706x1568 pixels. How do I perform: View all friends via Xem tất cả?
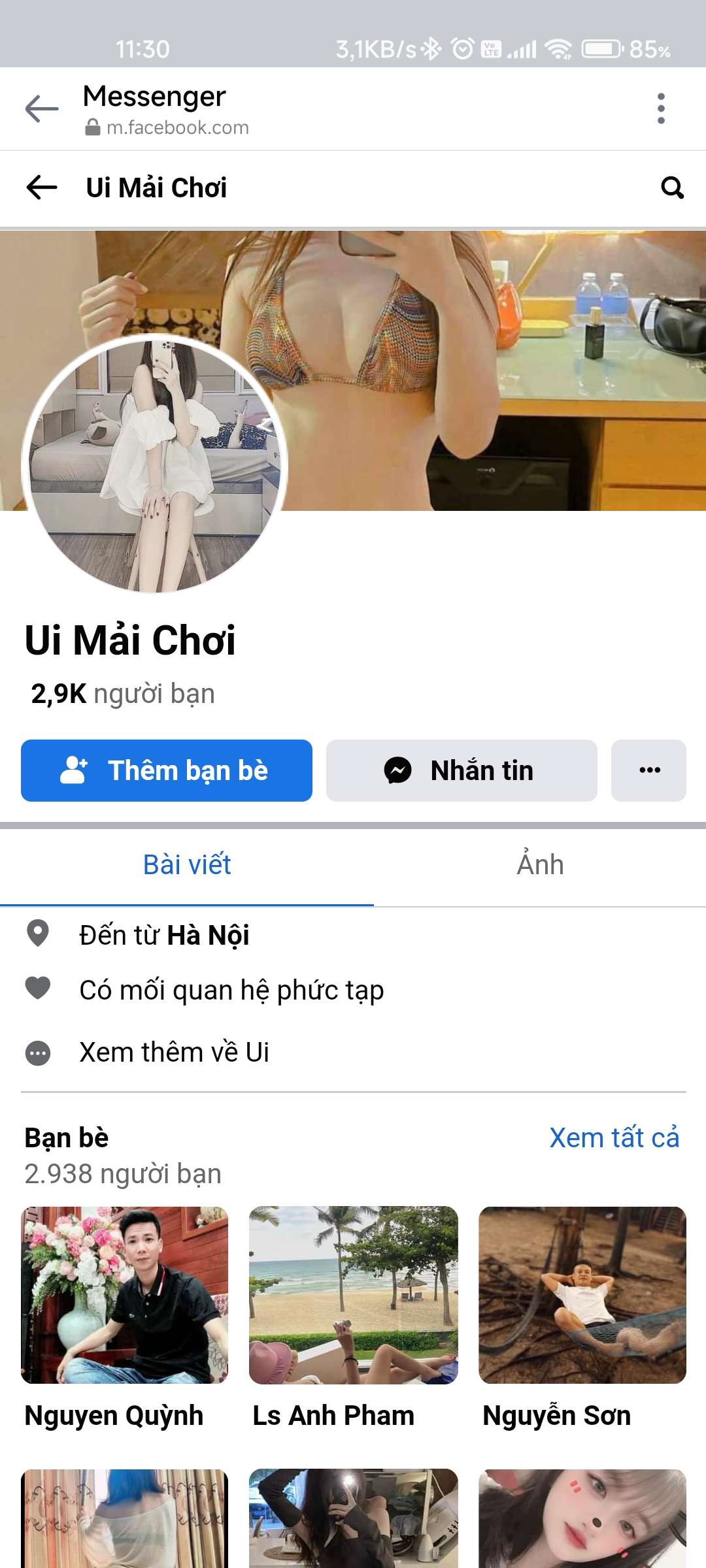click(x=614, y=1138)
